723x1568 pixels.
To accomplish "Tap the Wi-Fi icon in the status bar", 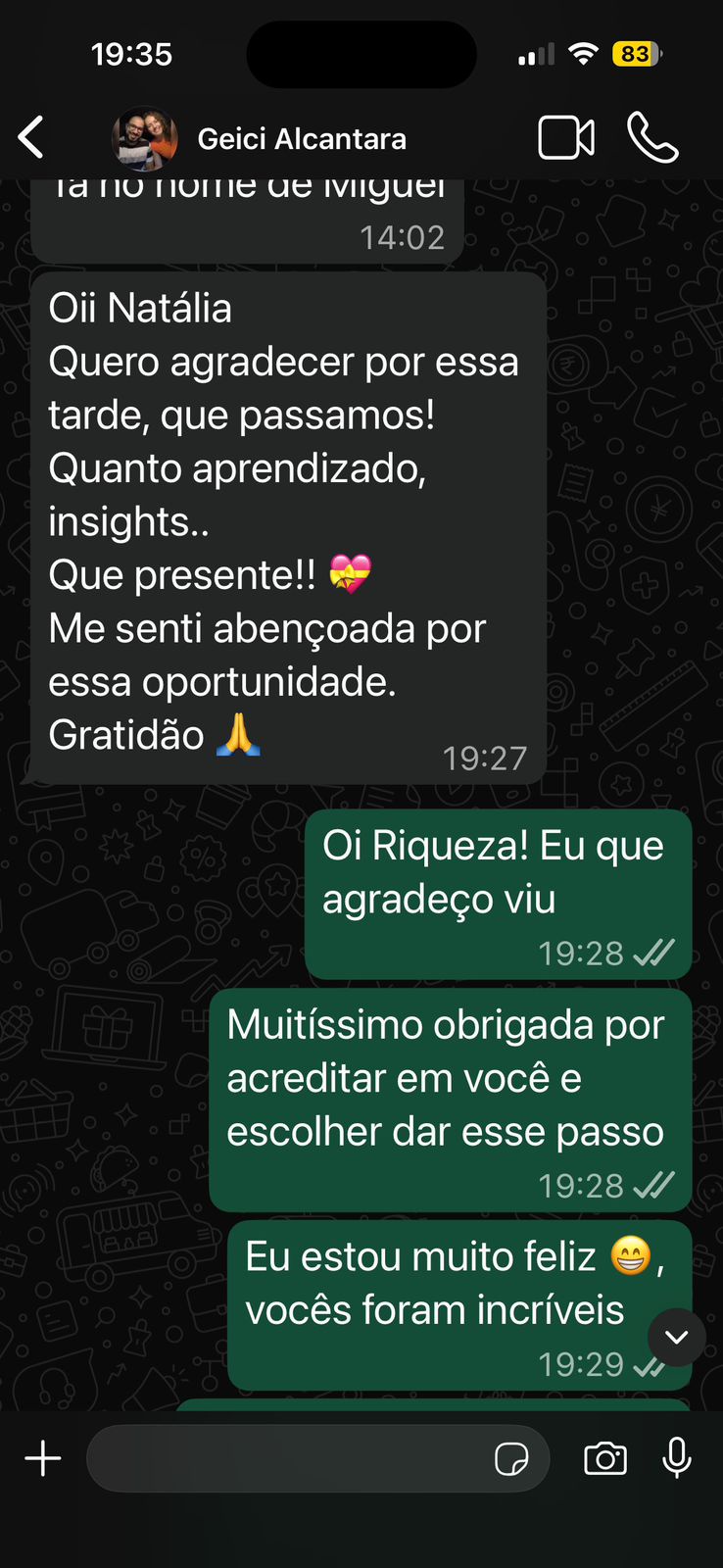I will click(x=584, y=55).
